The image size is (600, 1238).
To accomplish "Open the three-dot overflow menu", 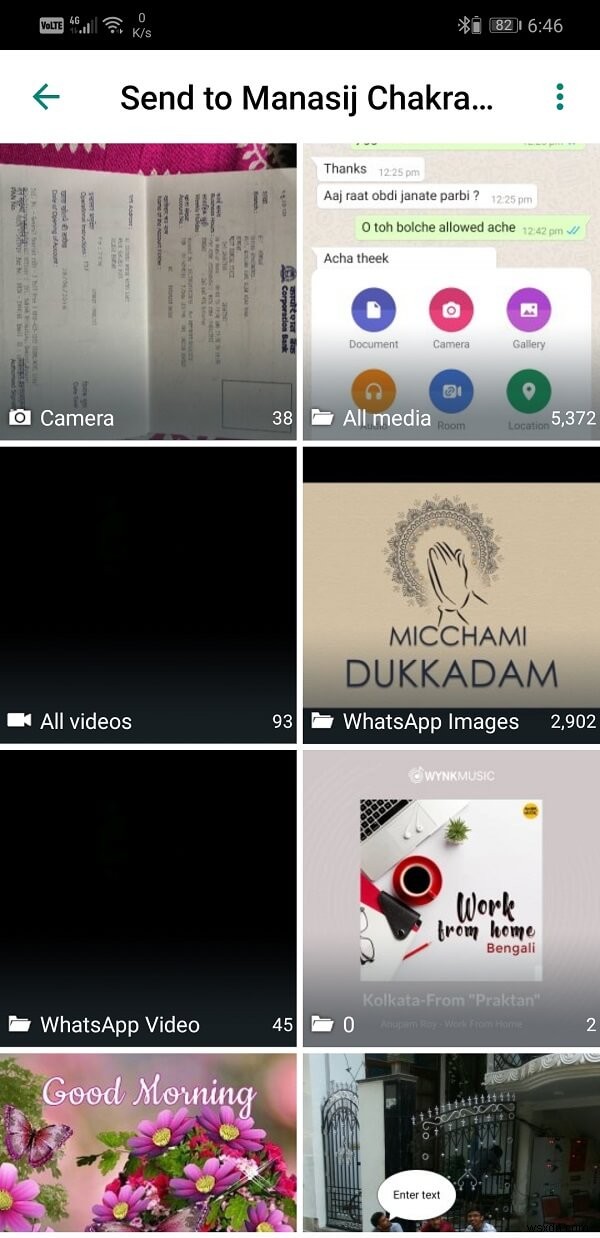I will tap(559, 96).
